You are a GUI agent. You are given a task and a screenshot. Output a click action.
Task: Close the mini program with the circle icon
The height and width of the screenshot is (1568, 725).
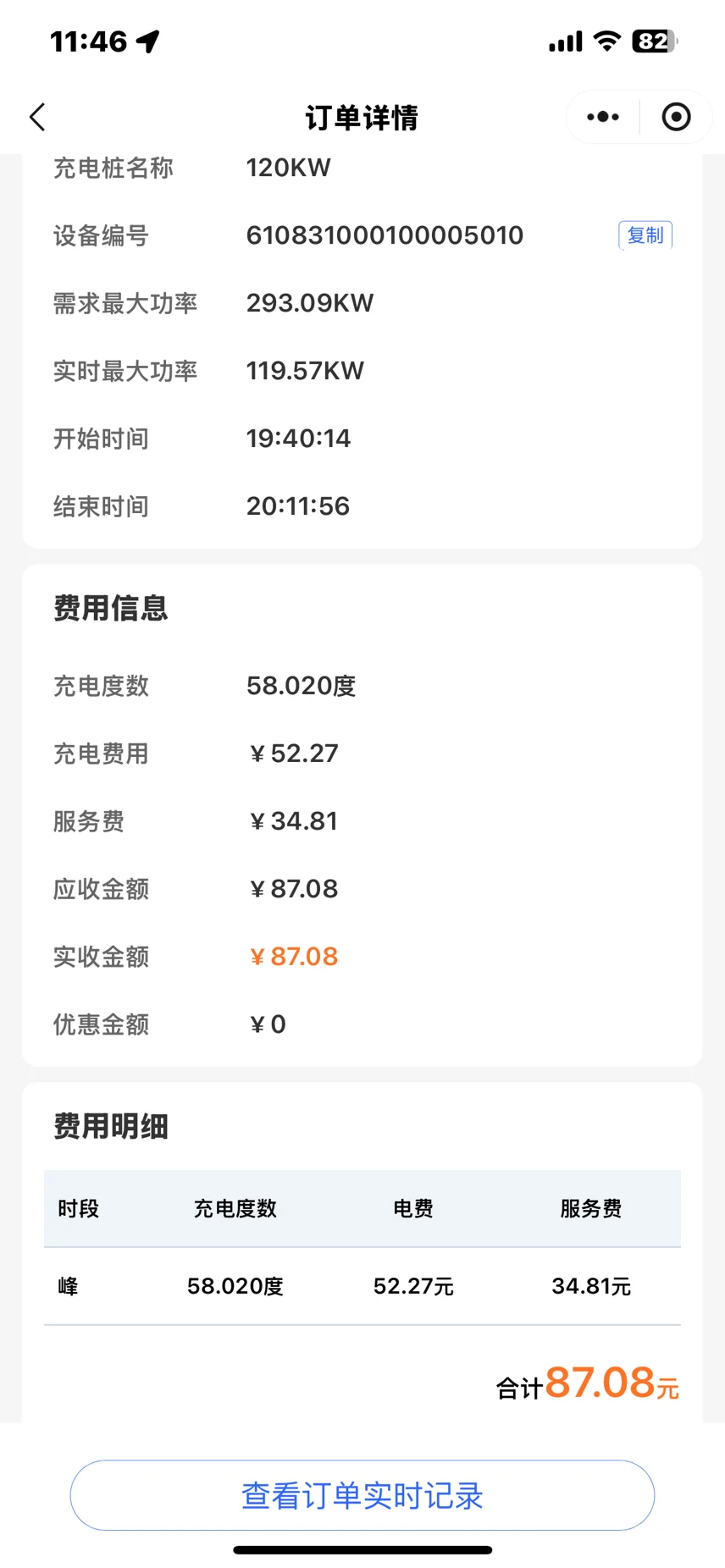tap(676, 117)
